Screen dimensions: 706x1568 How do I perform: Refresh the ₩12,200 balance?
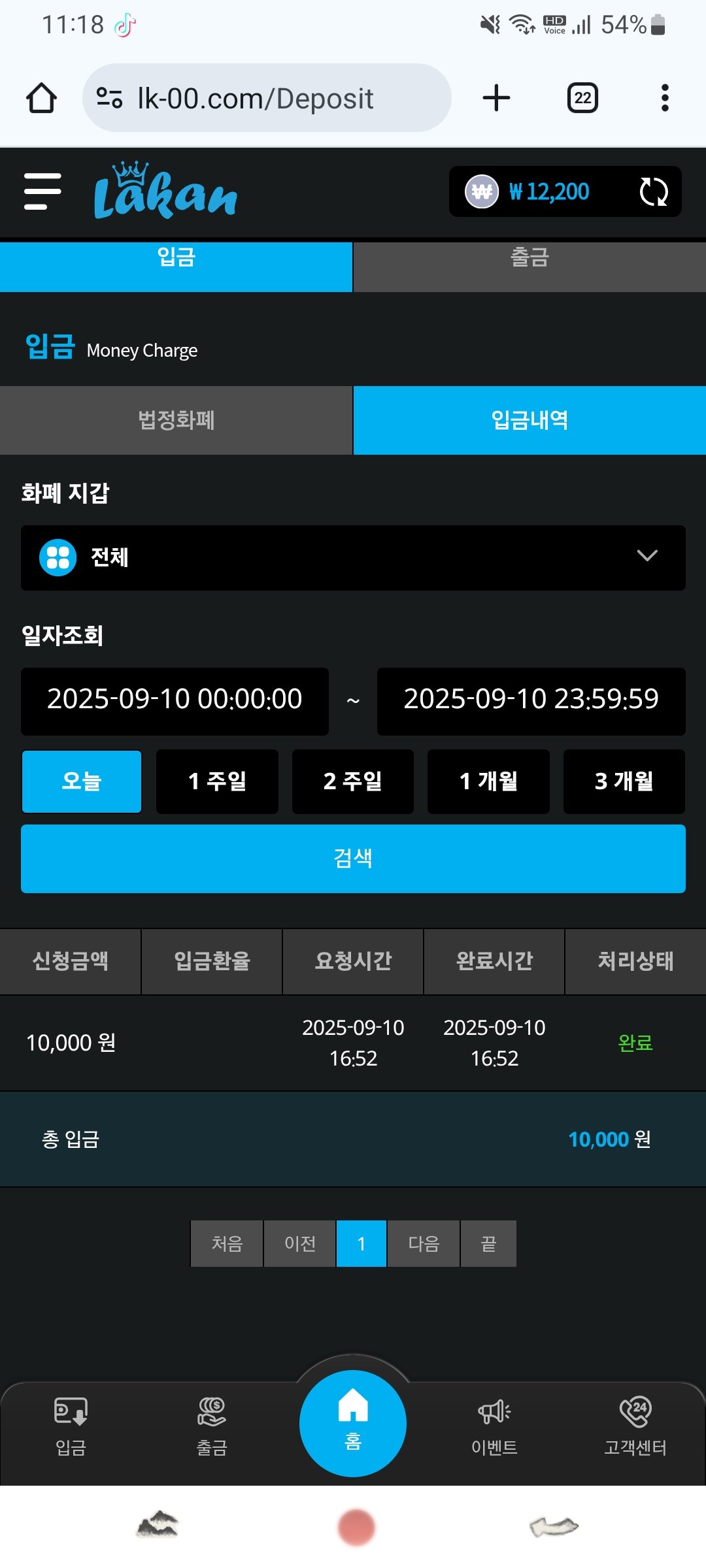tap(653, 191)
